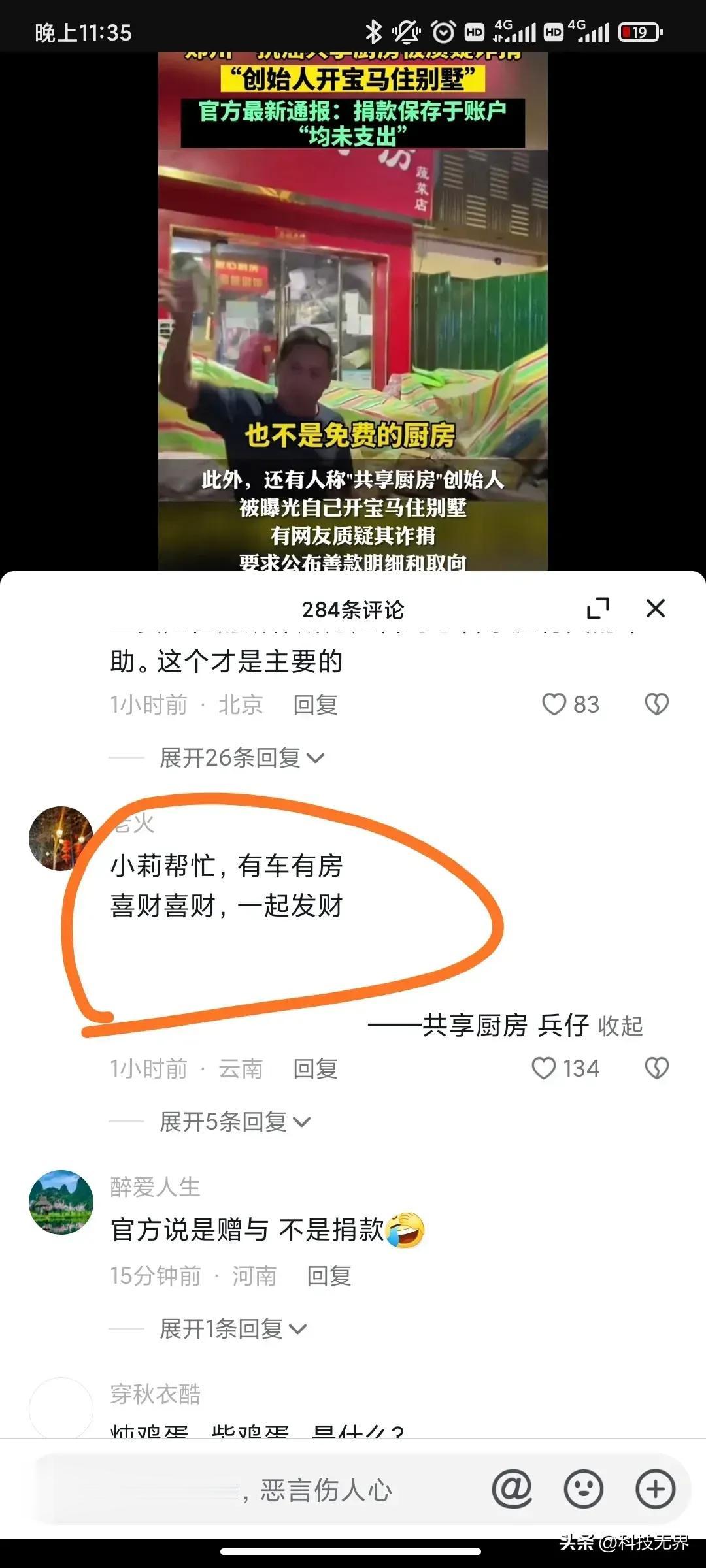Dislike the comment from 云南
This screenshot has width=706, height=1568.
point(656,1068)
